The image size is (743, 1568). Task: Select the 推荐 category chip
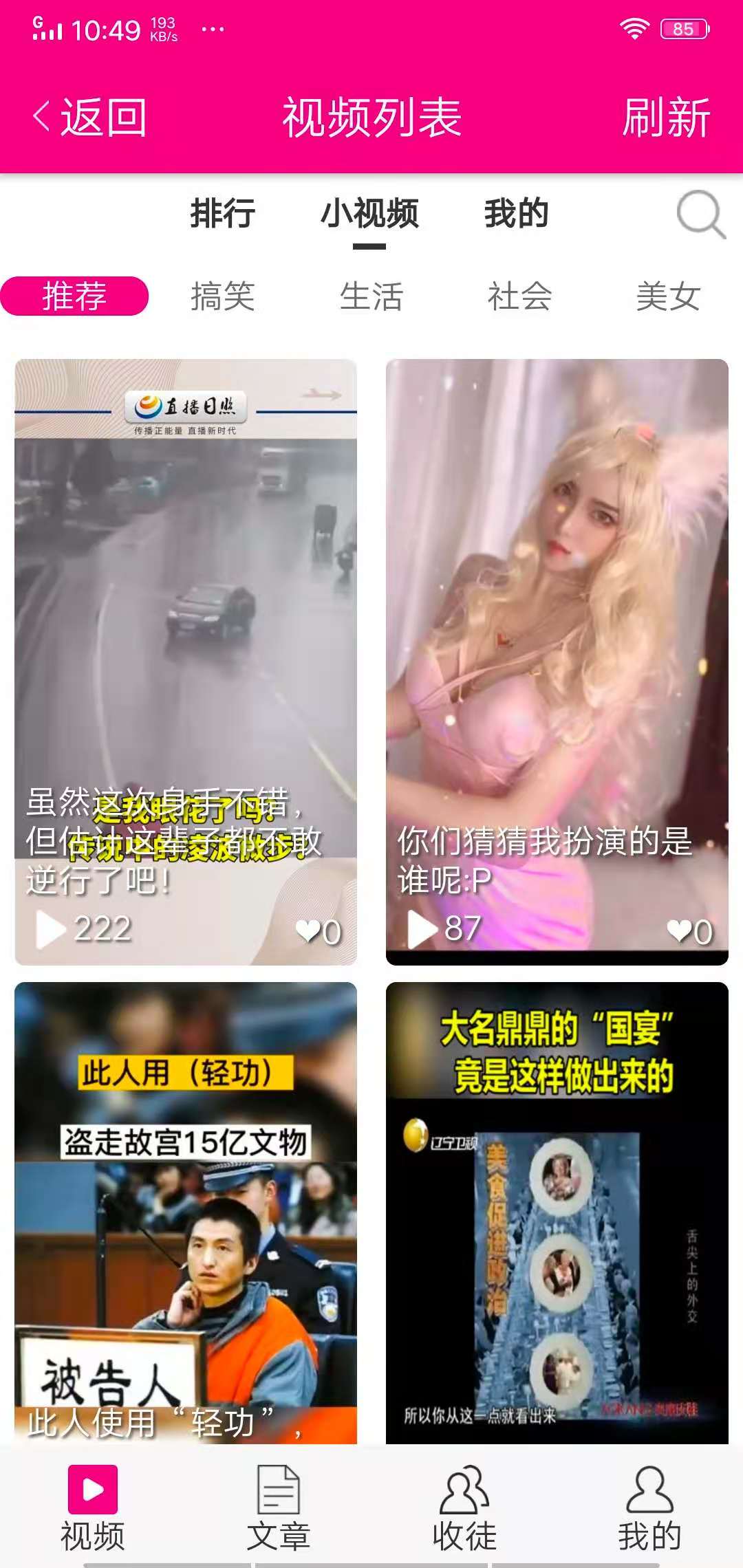click(74, 296)
